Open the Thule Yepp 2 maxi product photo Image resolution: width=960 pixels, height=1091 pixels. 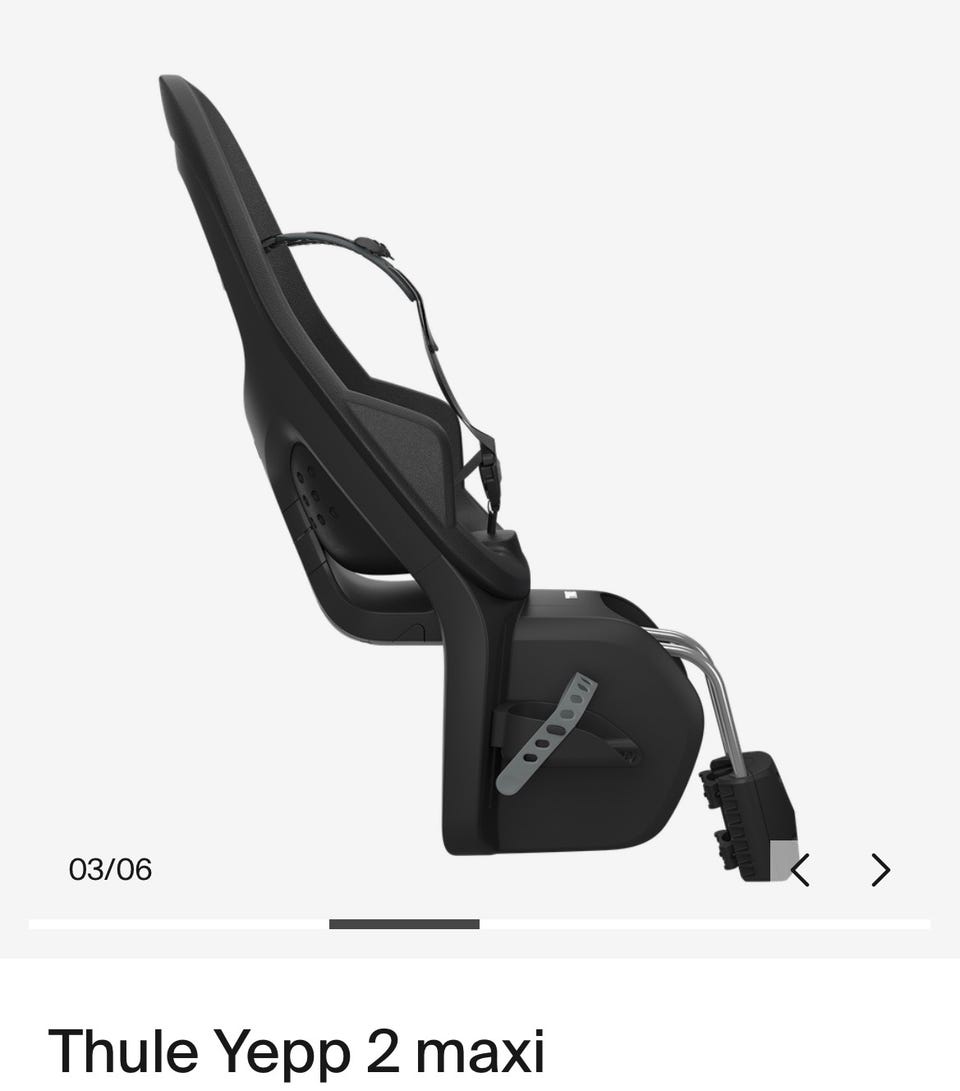(480, 470)
